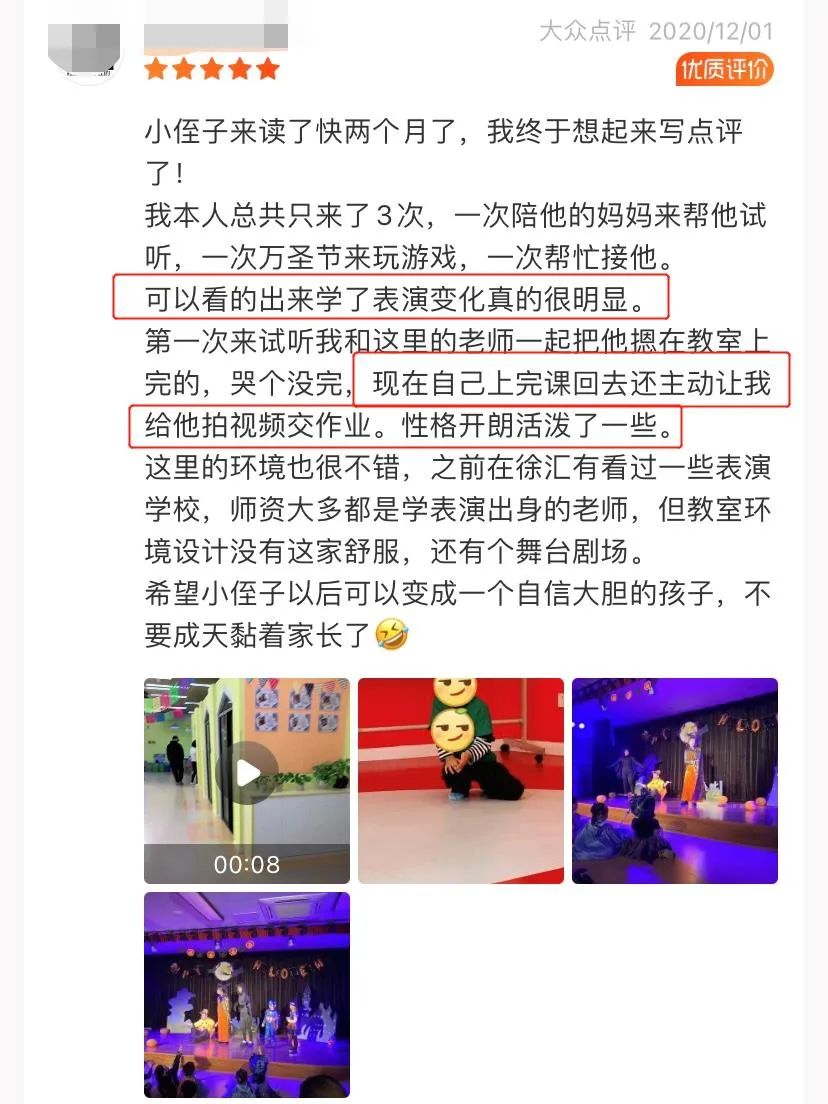828x1104 pixels.
Task: Open the photo of the child on the red floor
Action: (x=461, y=781)
